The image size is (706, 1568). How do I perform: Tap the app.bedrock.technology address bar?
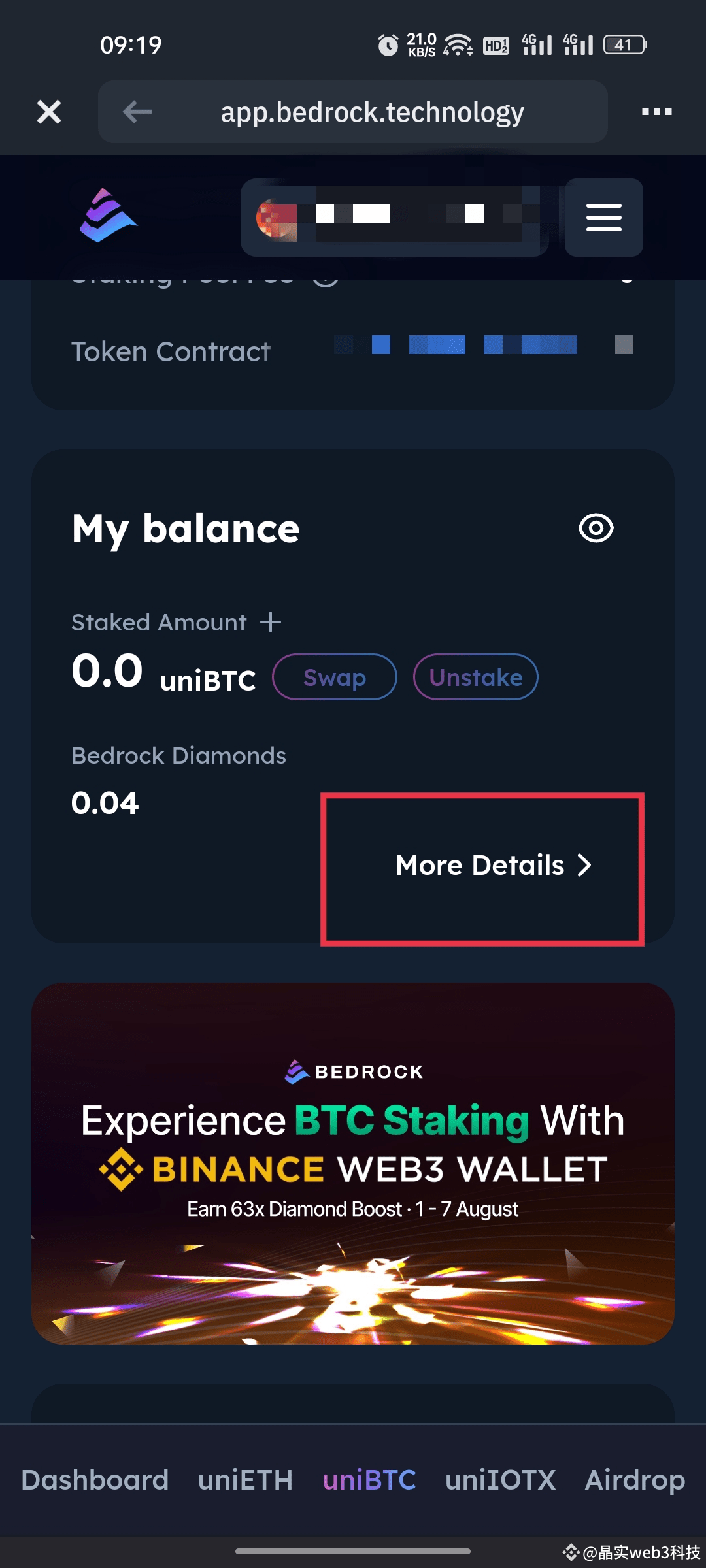click(x=372, y=112)
